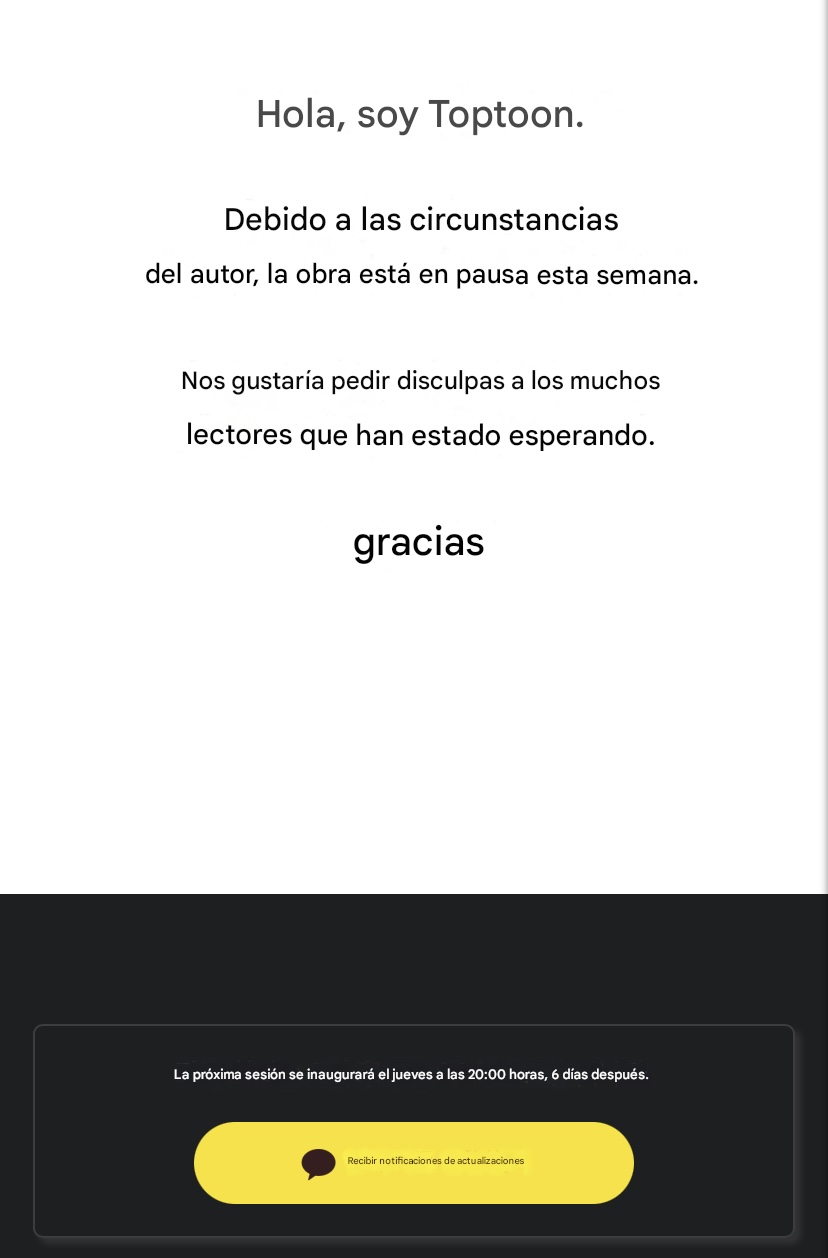Subscribe to chapter updates with the notification button

414,1163
